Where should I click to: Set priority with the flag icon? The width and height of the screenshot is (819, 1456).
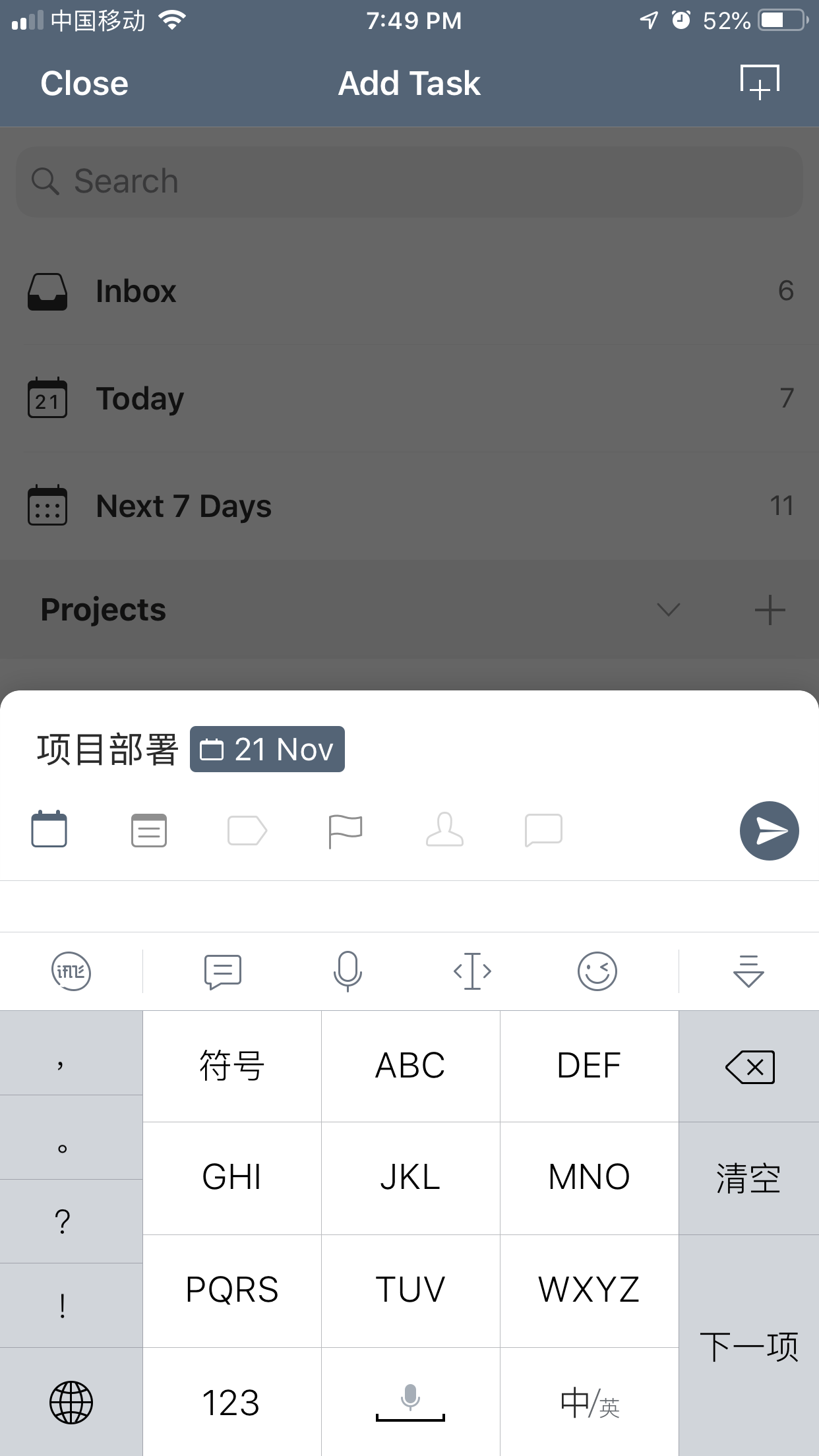point(345,830)
